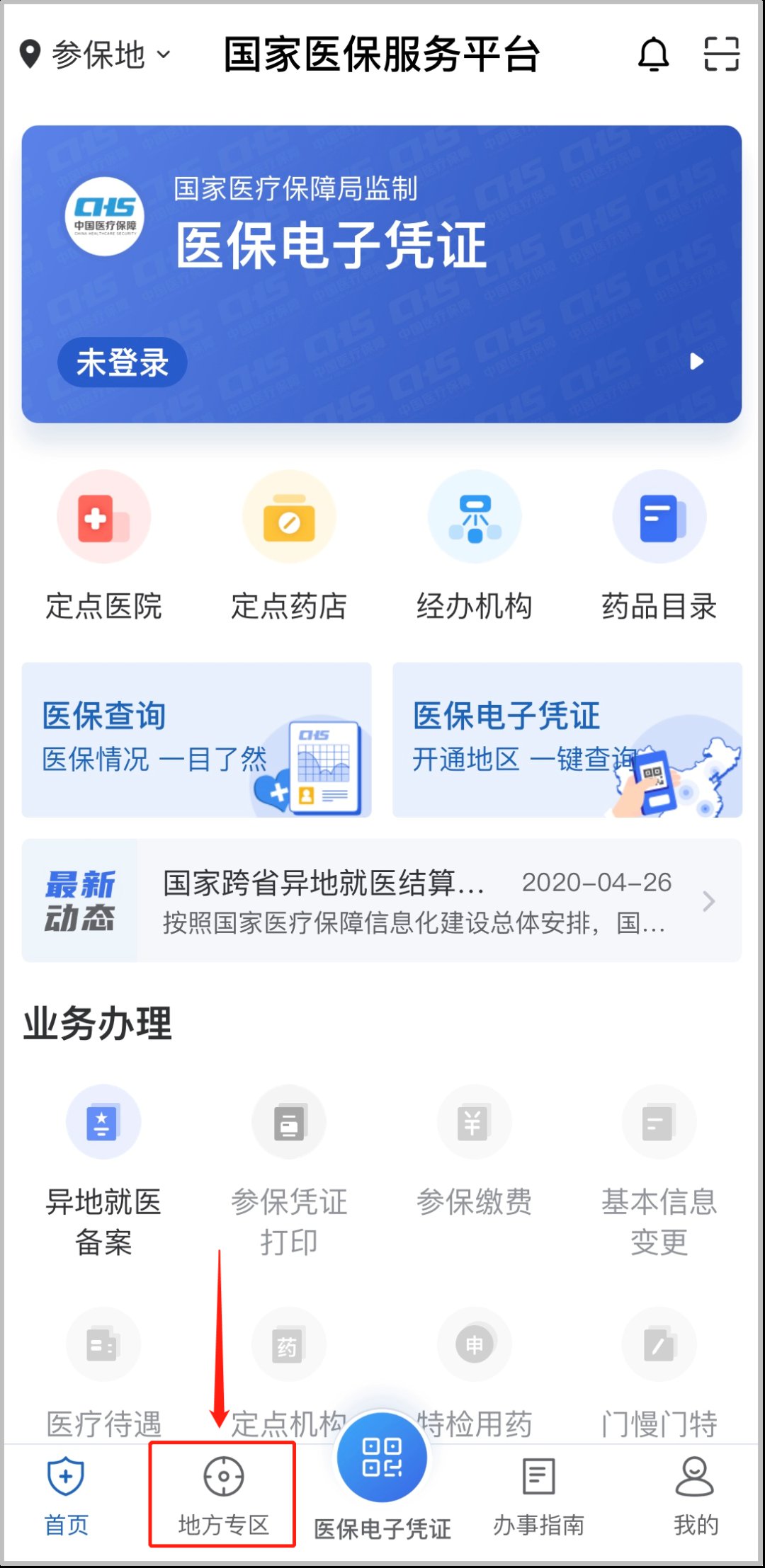Tap the 未登录 login button

(122, 362)
